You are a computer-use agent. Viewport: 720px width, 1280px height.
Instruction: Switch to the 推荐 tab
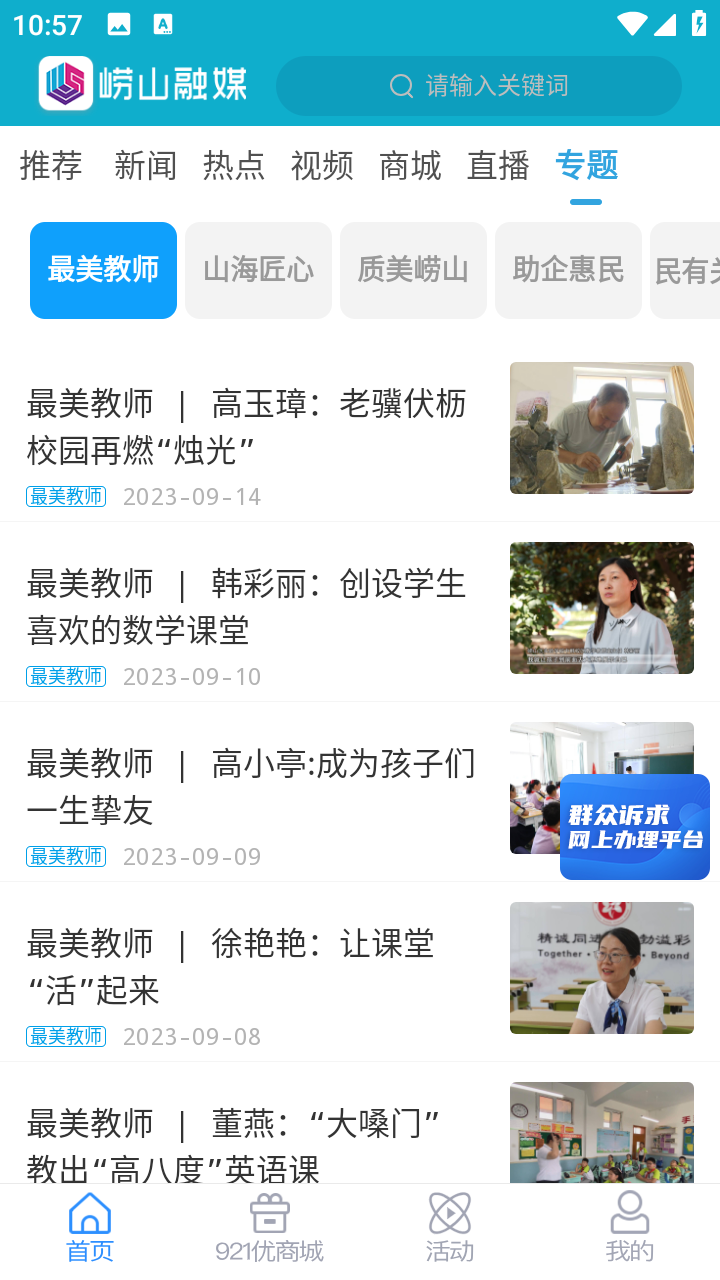click(x=51, y=165)
